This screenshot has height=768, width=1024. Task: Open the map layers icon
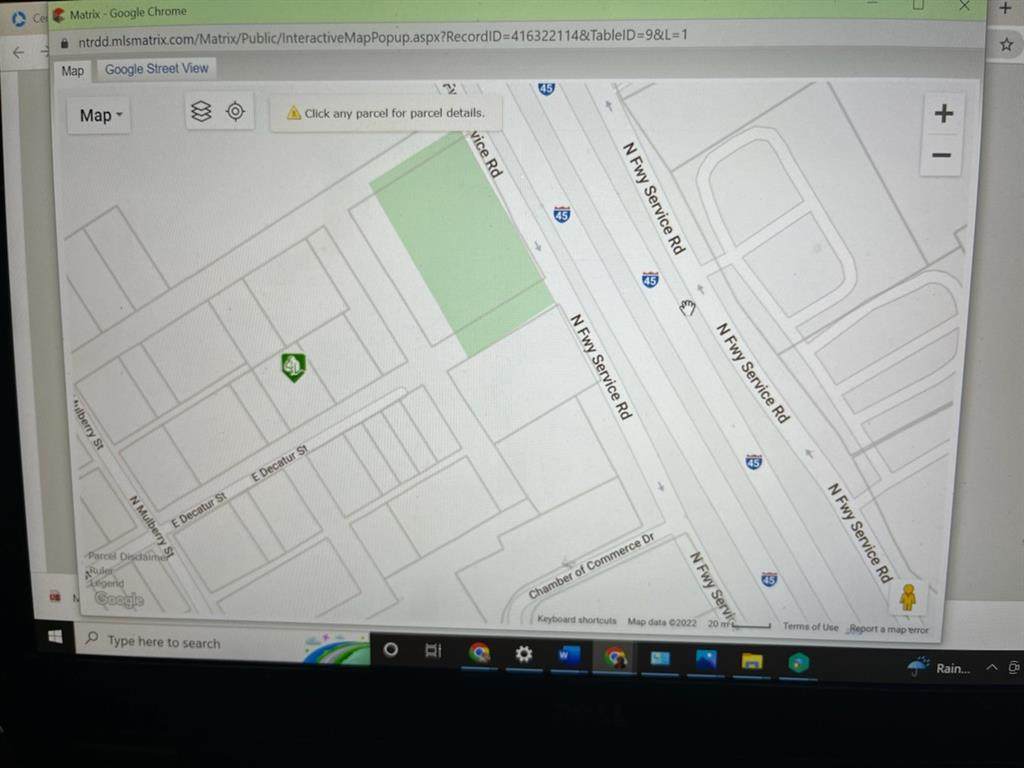point(201,112)
